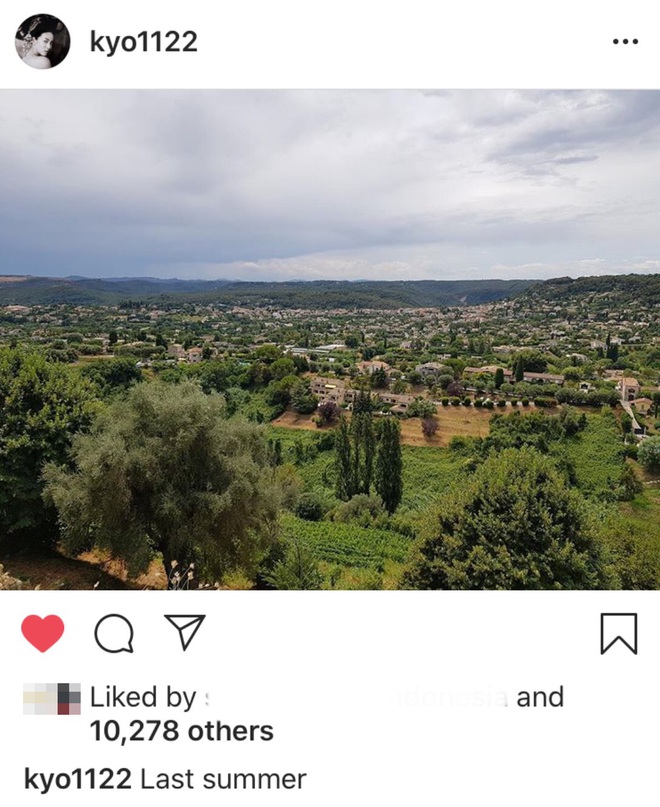
Task: Open comments with the speech bubble icon
Action: point(114,633)
